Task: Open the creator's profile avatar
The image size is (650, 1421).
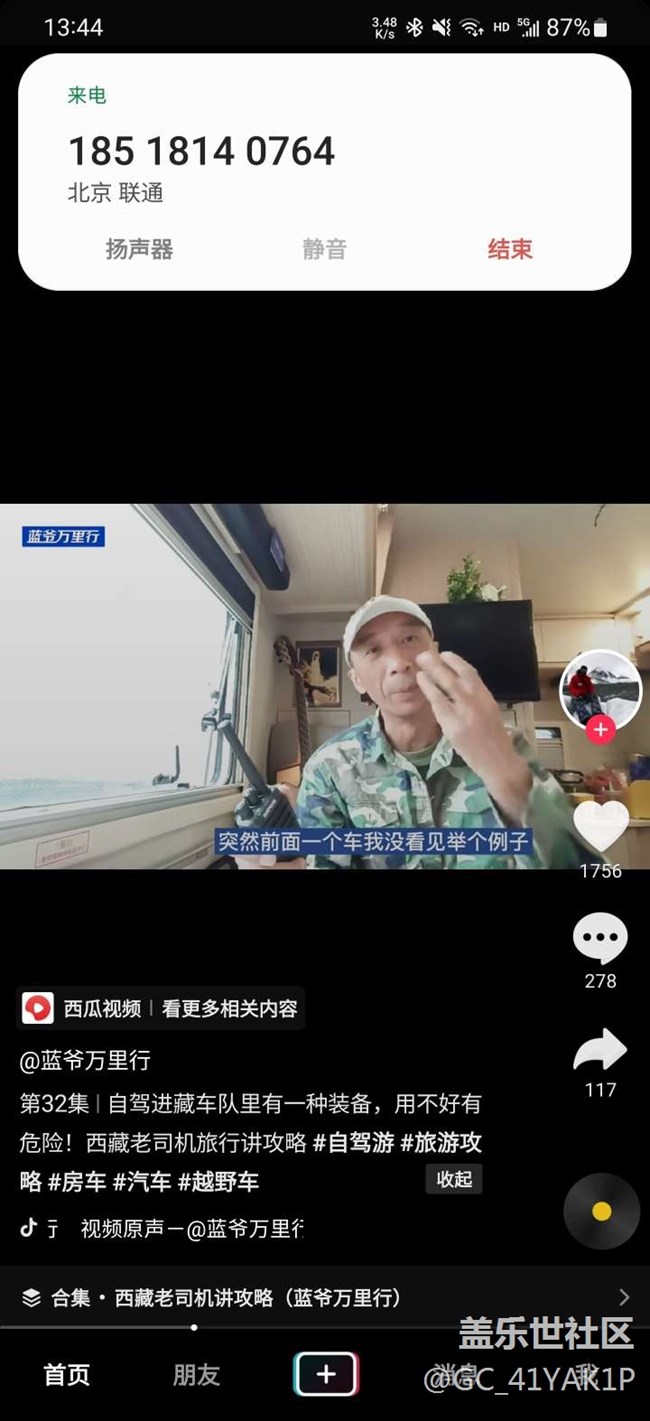Action: tap(600, 686)
